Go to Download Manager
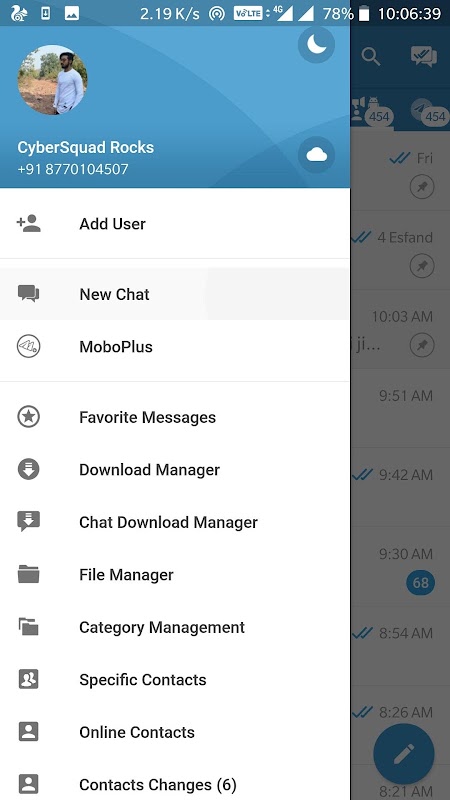 point(175,470)
